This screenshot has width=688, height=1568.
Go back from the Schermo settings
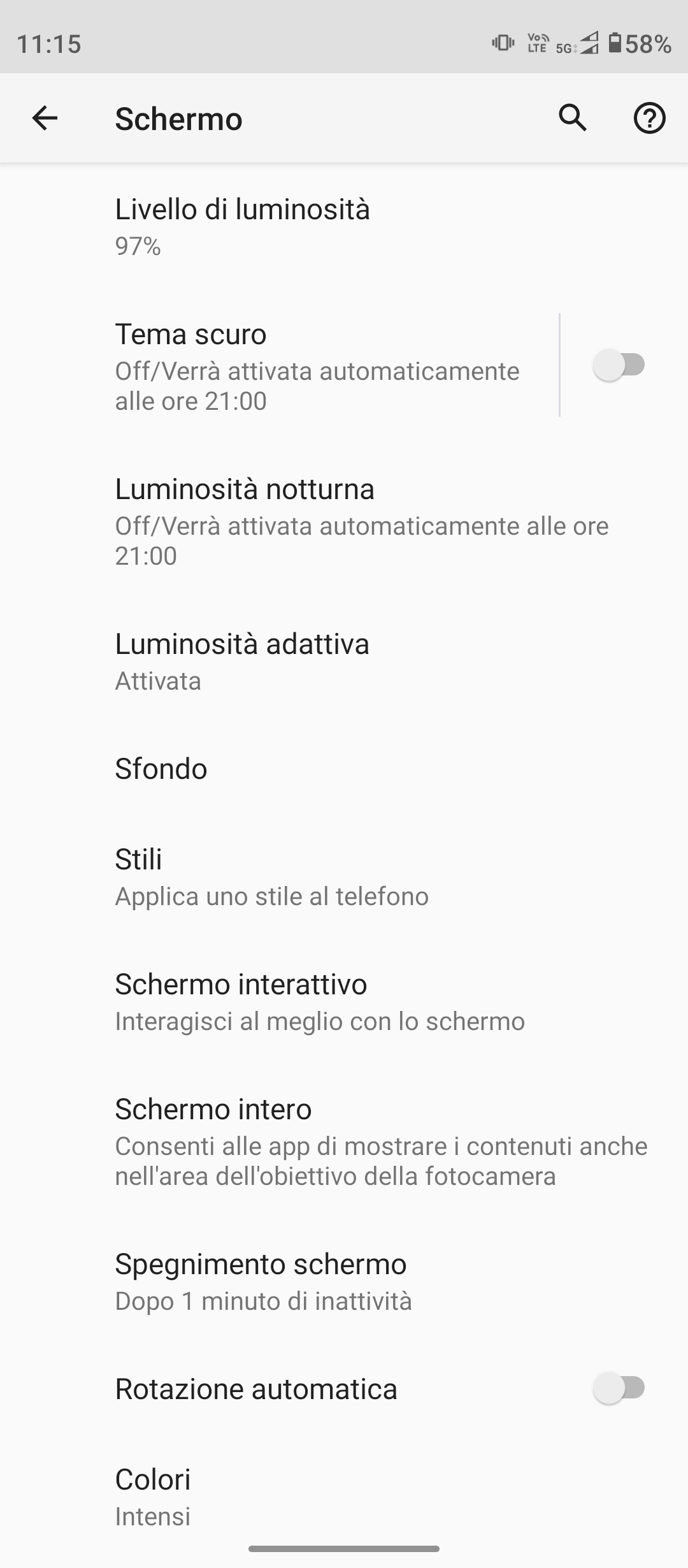coord(45,119)
